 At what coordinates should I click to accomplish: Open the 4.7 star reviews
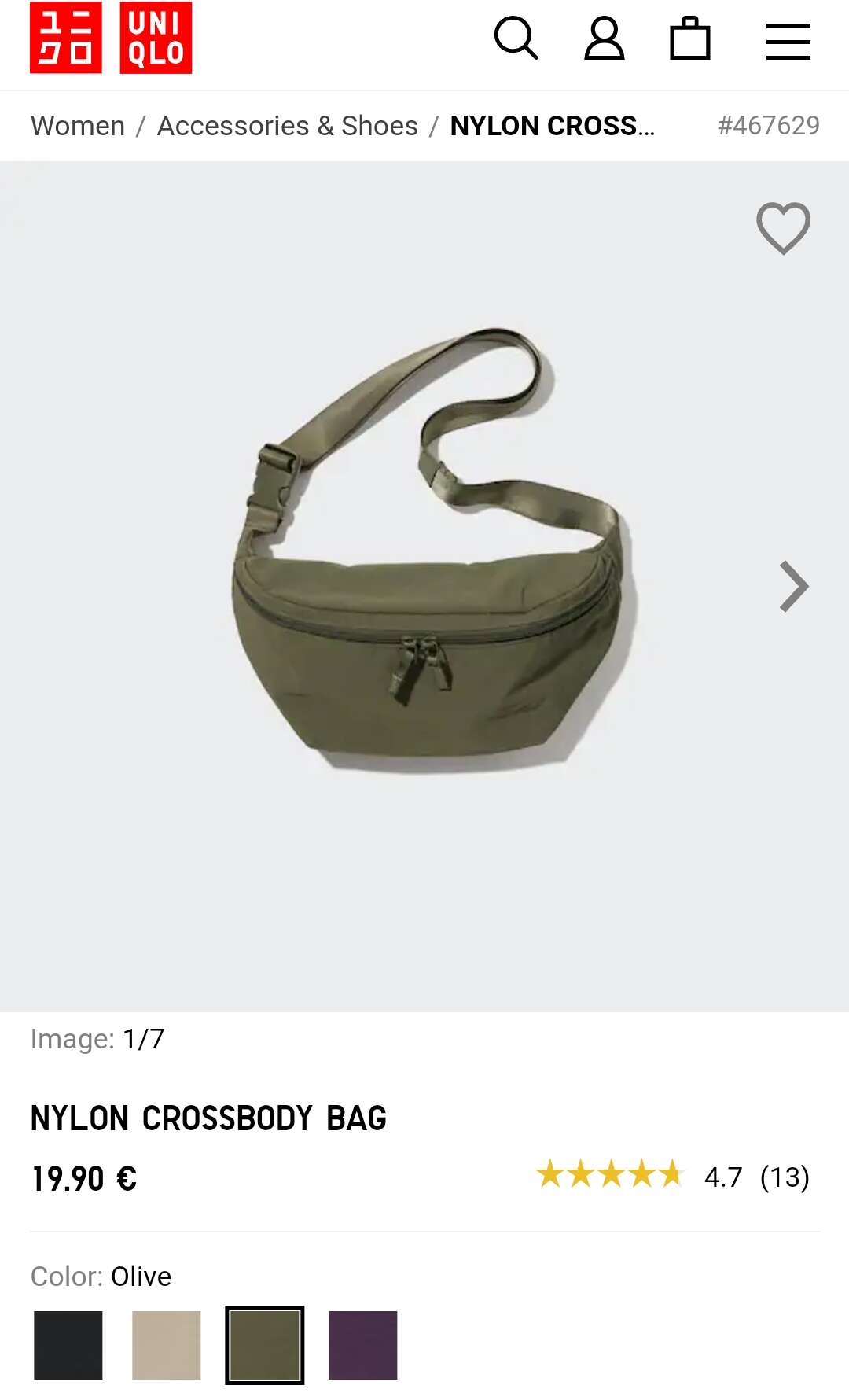(673, 1177)
